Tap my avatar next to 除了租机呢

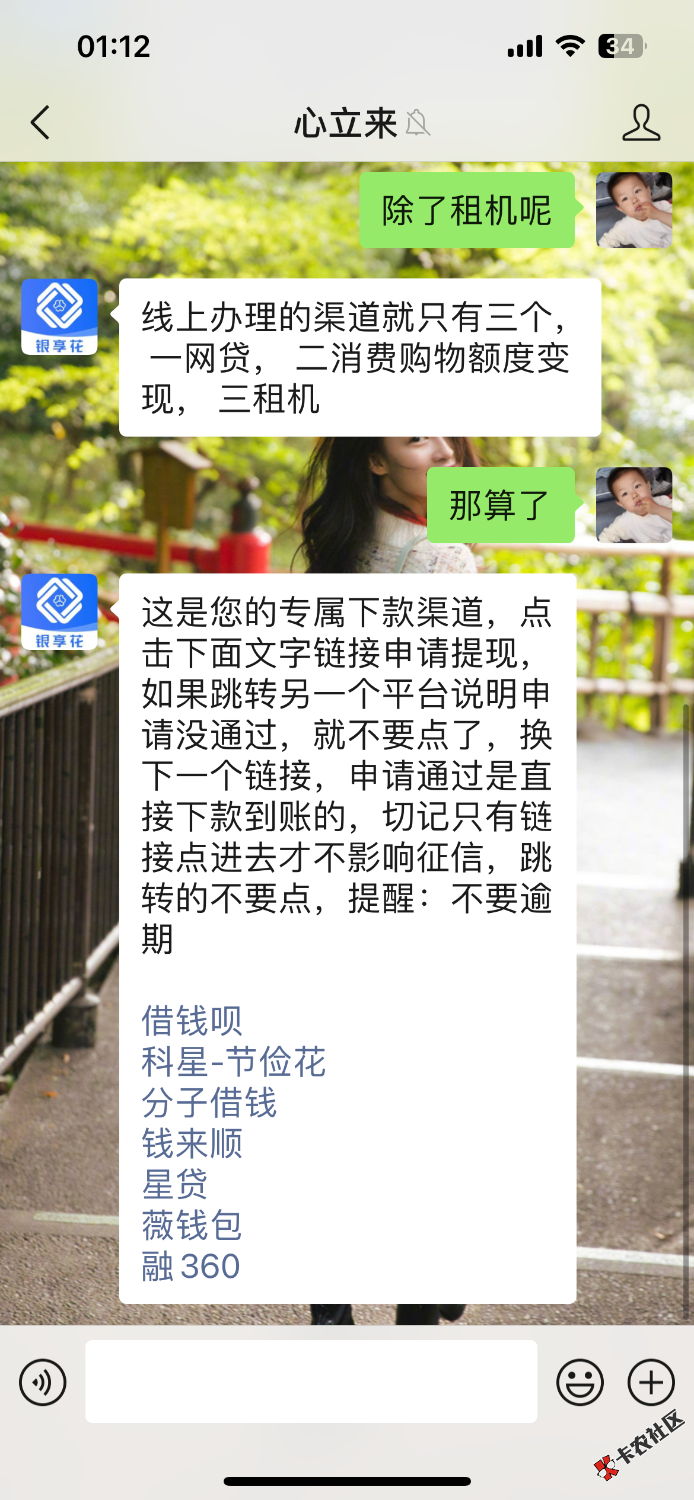point(634,210)
